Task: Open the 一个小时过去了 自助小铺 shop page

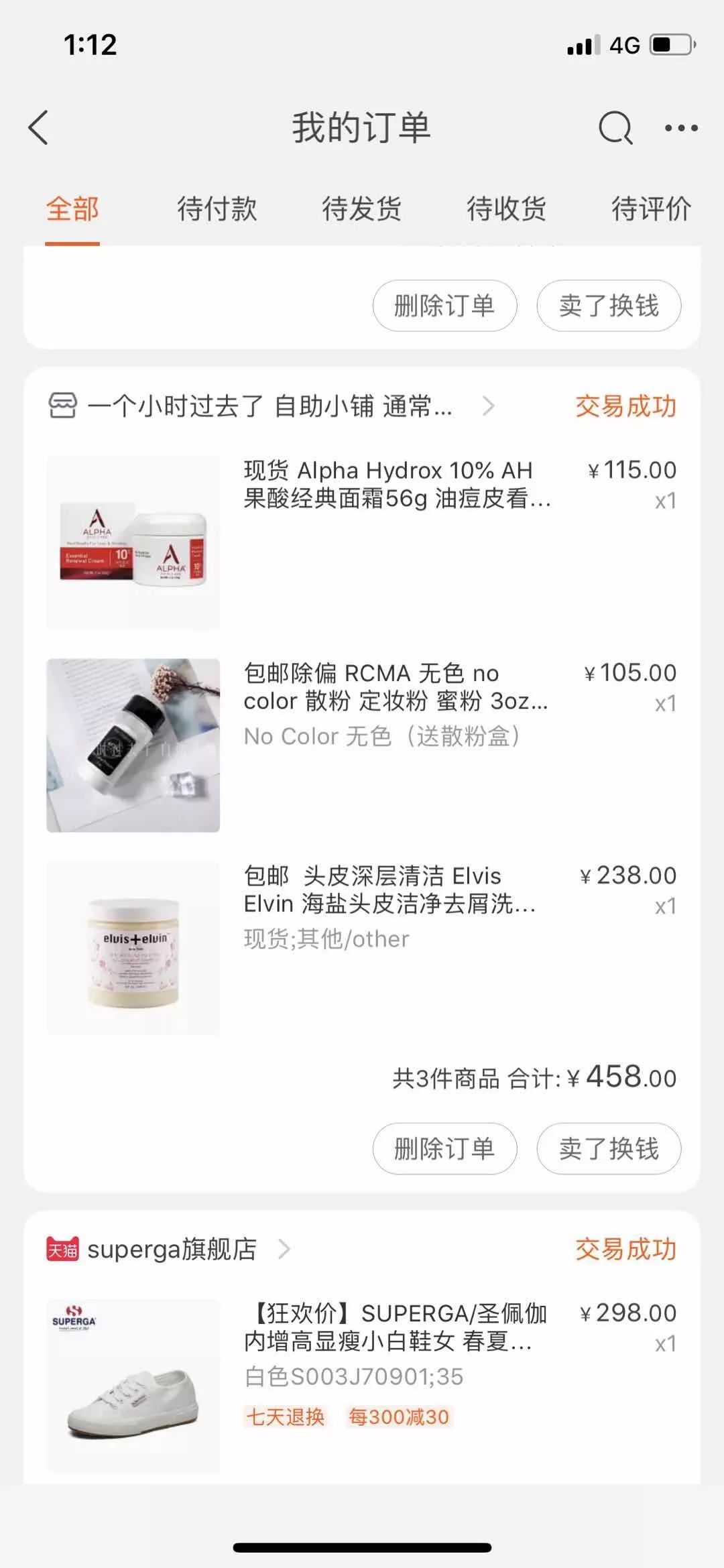Action: pos(269,406)
